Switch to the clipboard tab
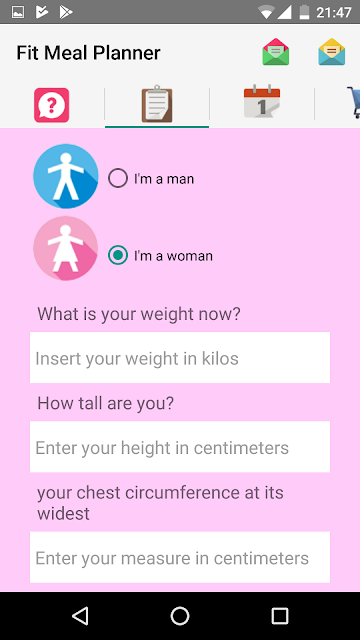The image size is (360, 640). coord(157,104)
